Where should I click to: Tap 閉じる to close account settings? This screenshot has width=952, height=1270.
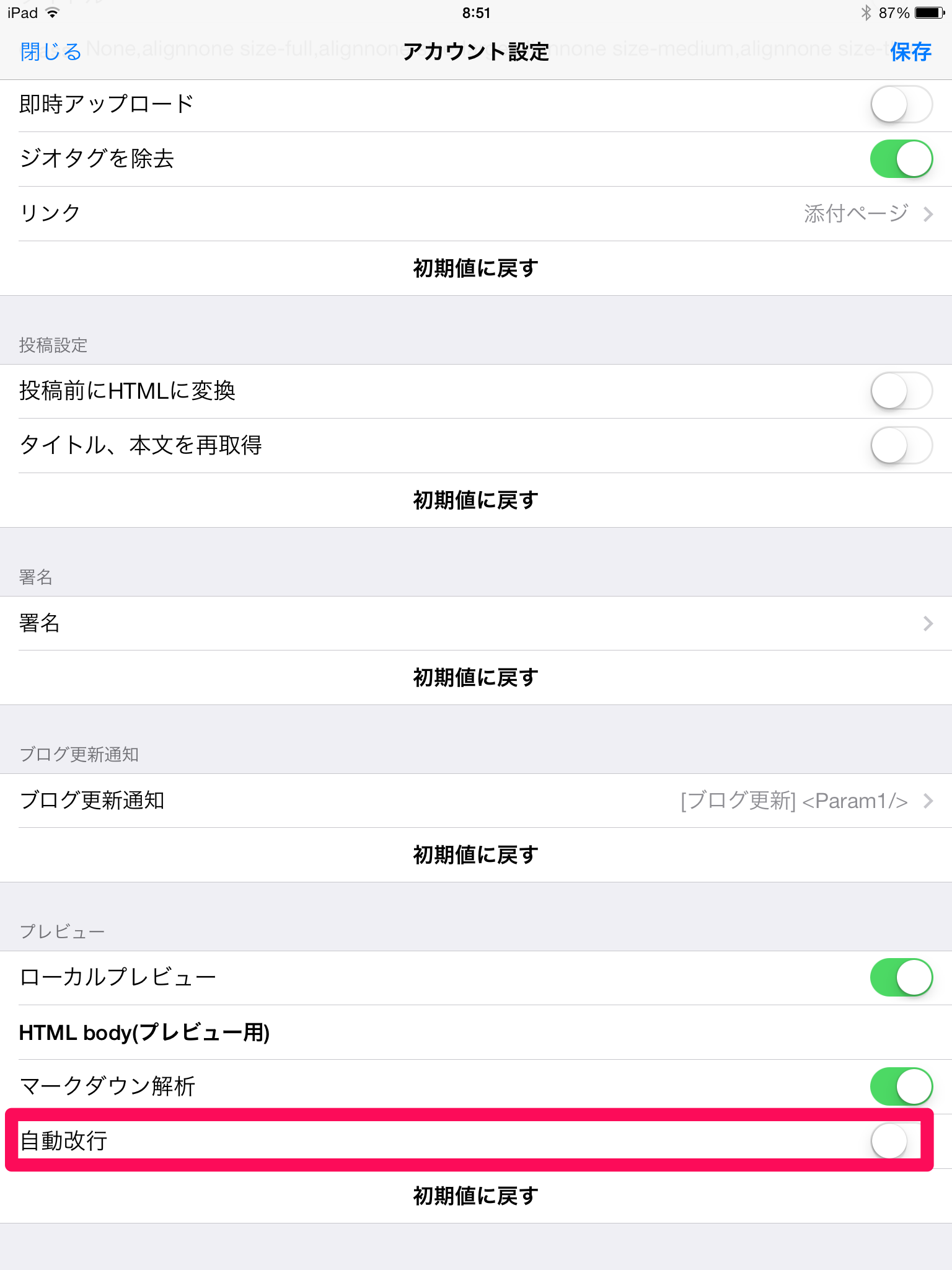(51, 51)
